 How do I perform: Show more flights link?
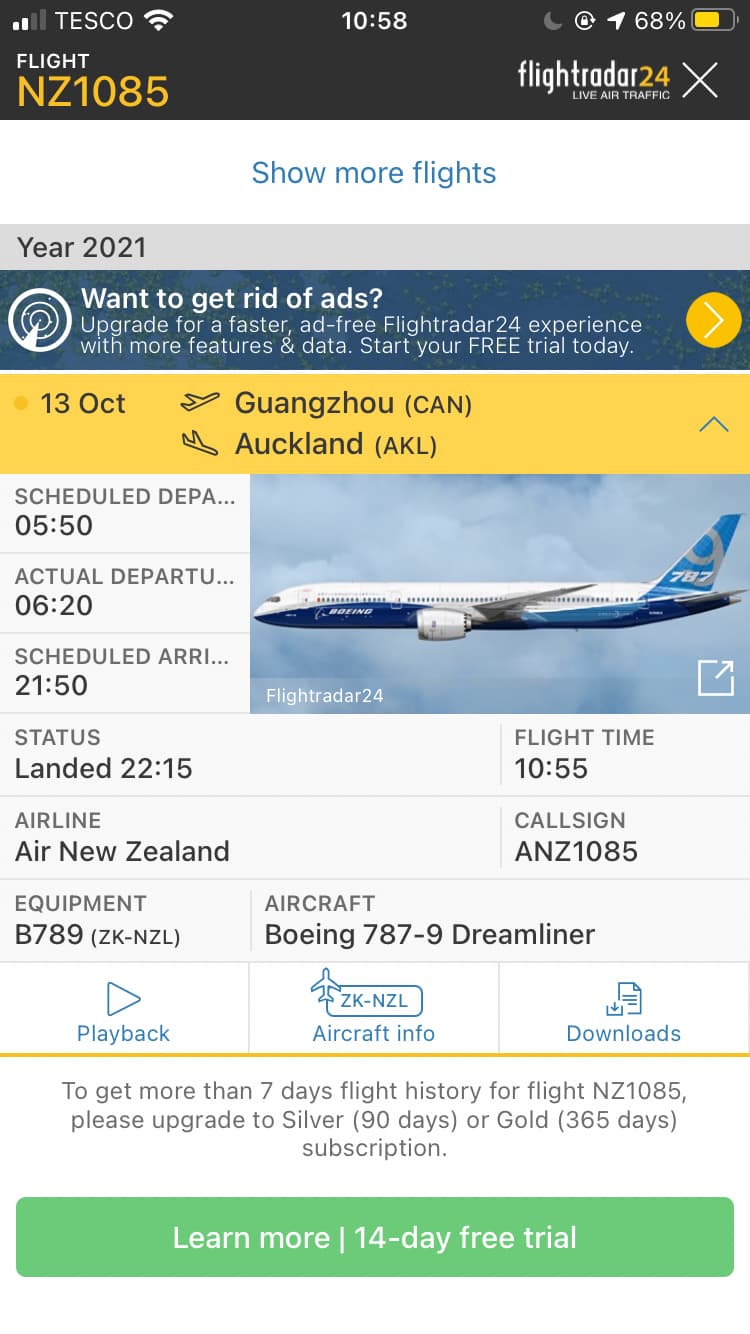point(374,172)
